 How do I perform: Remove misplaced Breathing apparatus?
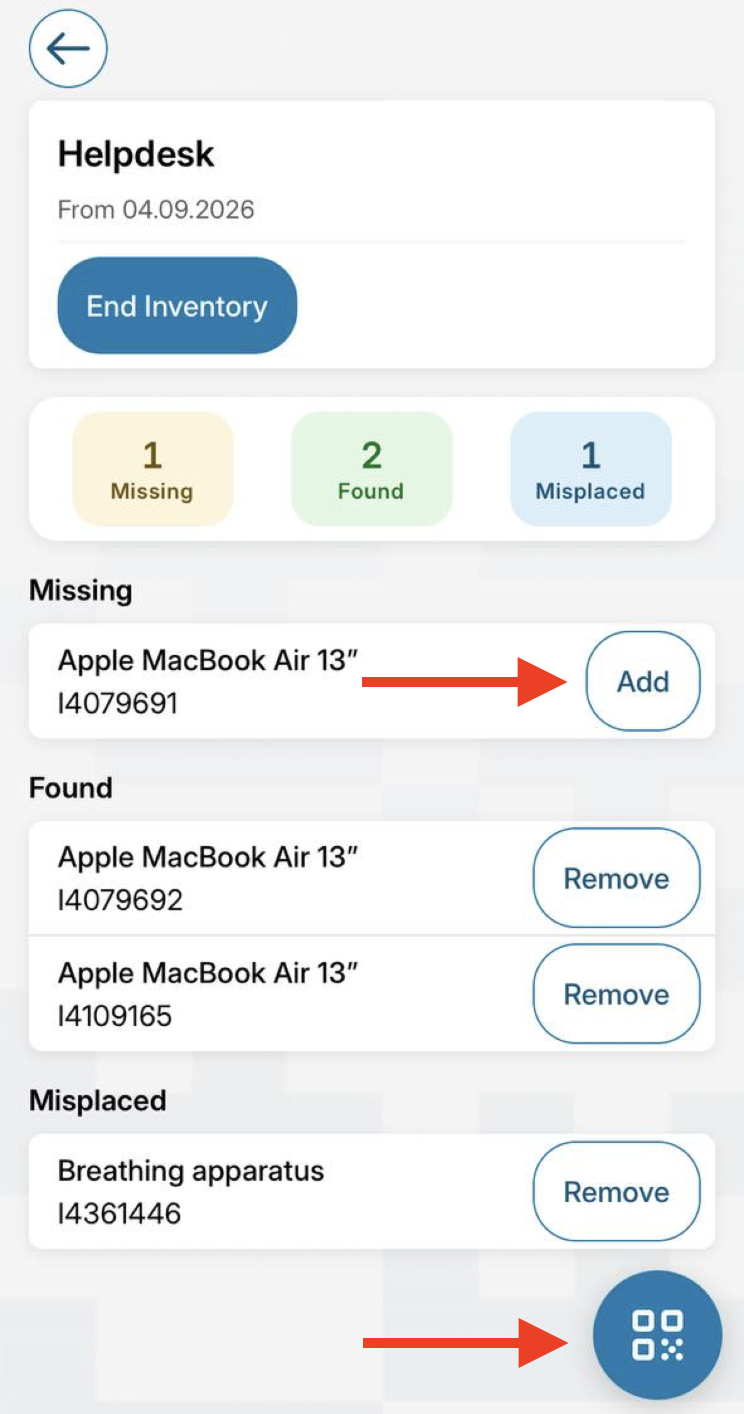(x=617, y=1192)
